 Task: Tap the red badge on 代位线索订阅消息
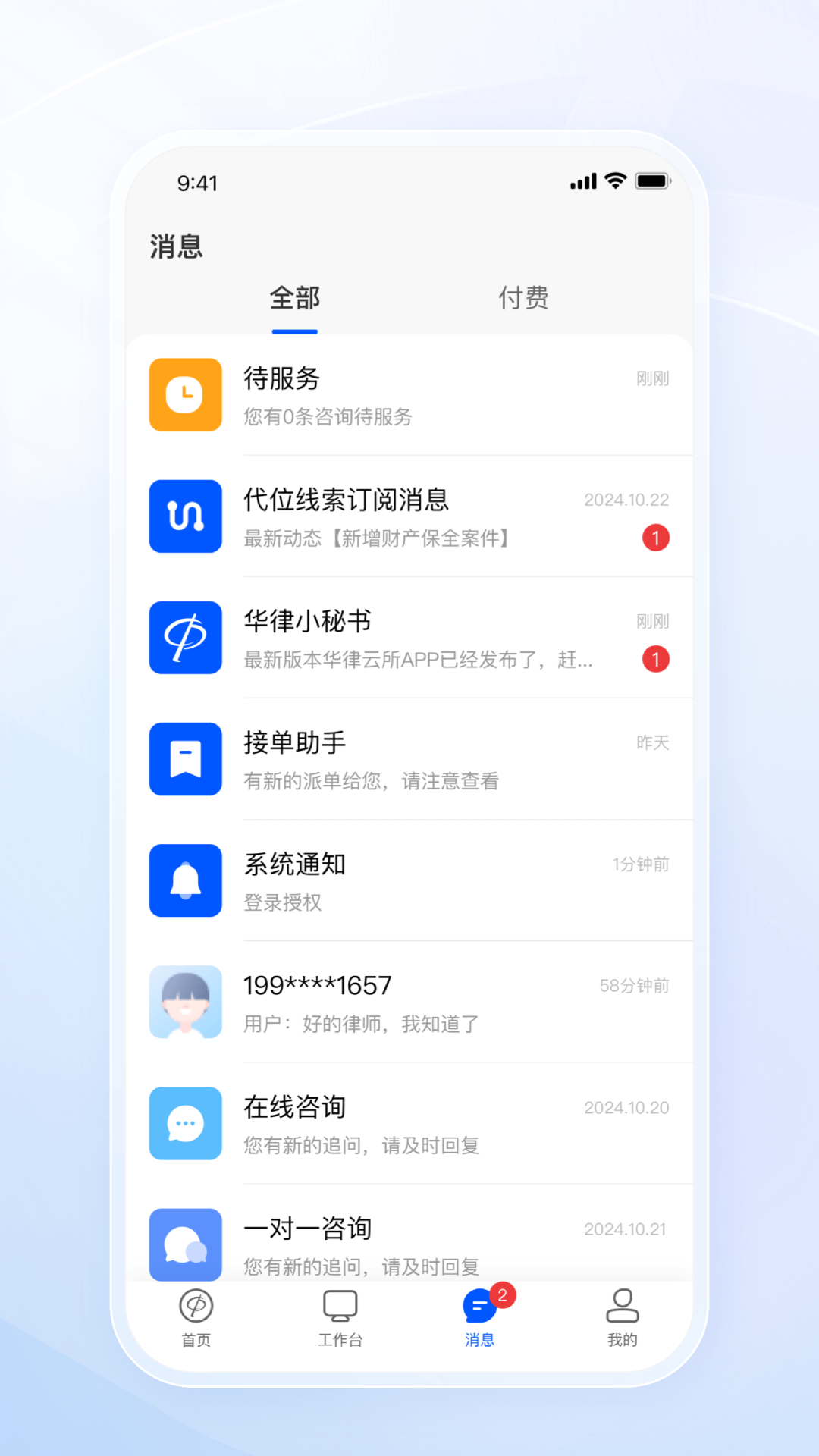click(655, 538)
